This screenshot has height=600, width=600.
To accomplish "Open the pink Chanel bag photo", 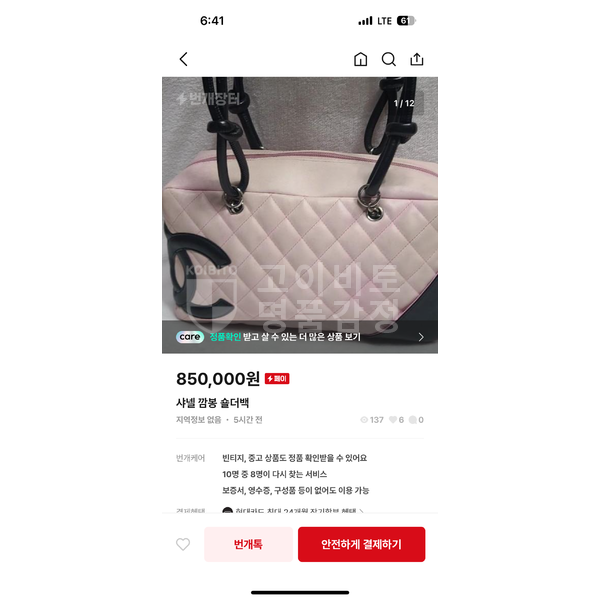I will [299, 200].
